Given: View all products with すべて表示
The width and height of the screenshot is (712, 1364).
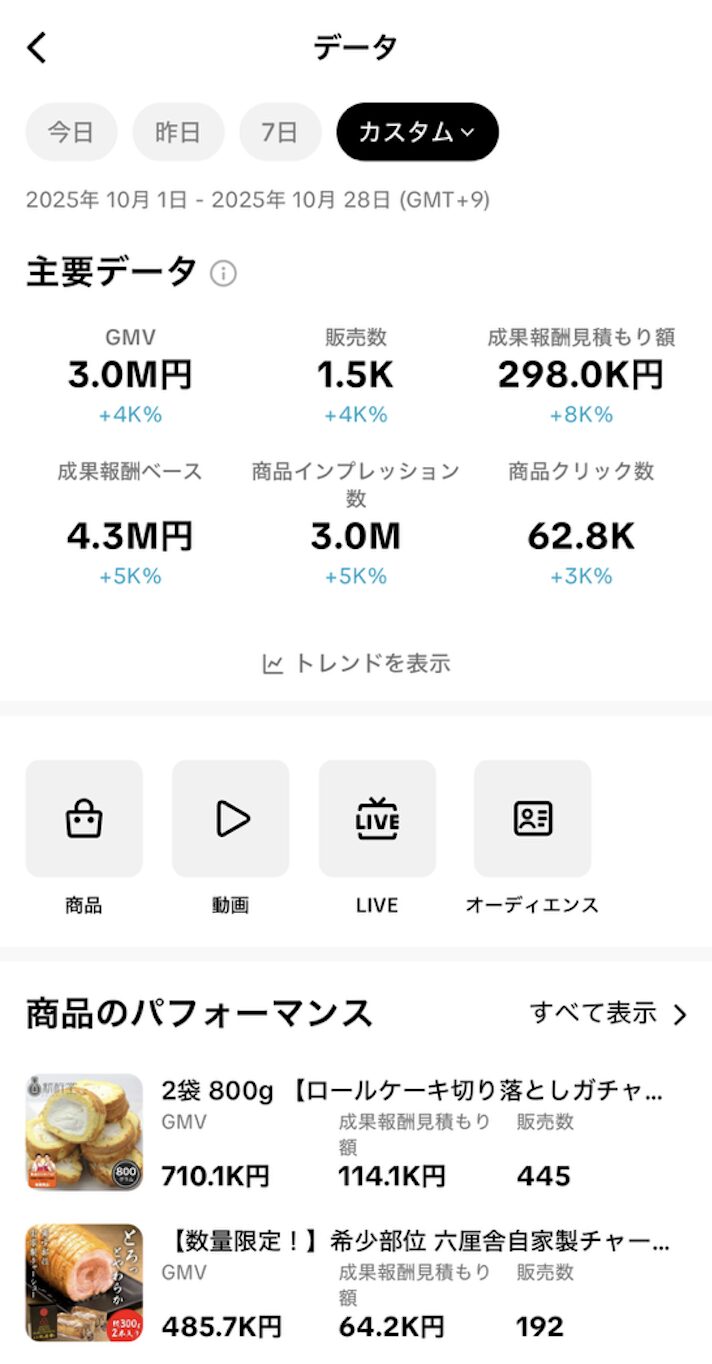Looking at the screenshot, I should tap(608, 1014).
